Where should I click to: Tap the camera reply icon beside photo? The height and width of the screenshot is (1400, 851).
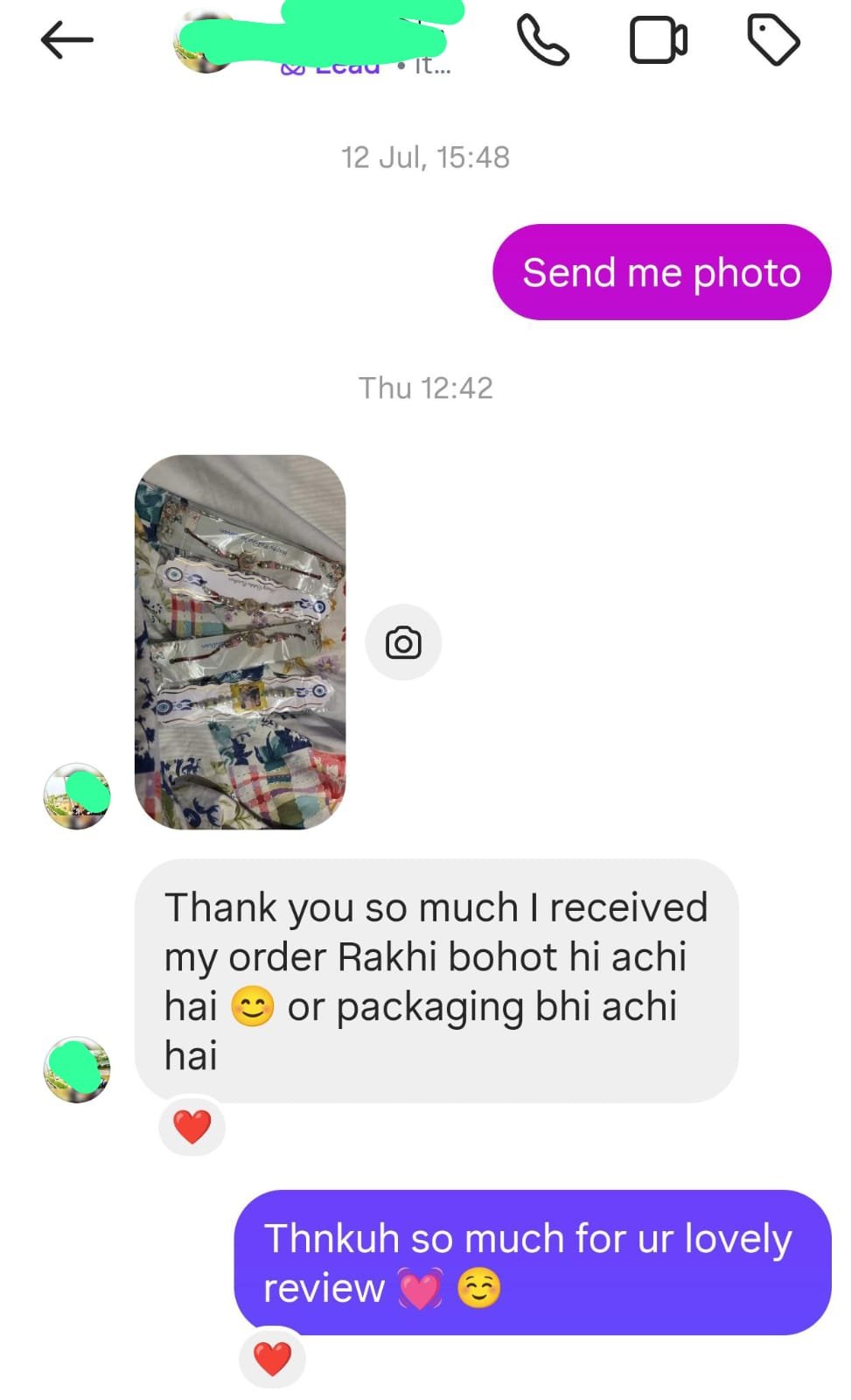tap(403, 642)
